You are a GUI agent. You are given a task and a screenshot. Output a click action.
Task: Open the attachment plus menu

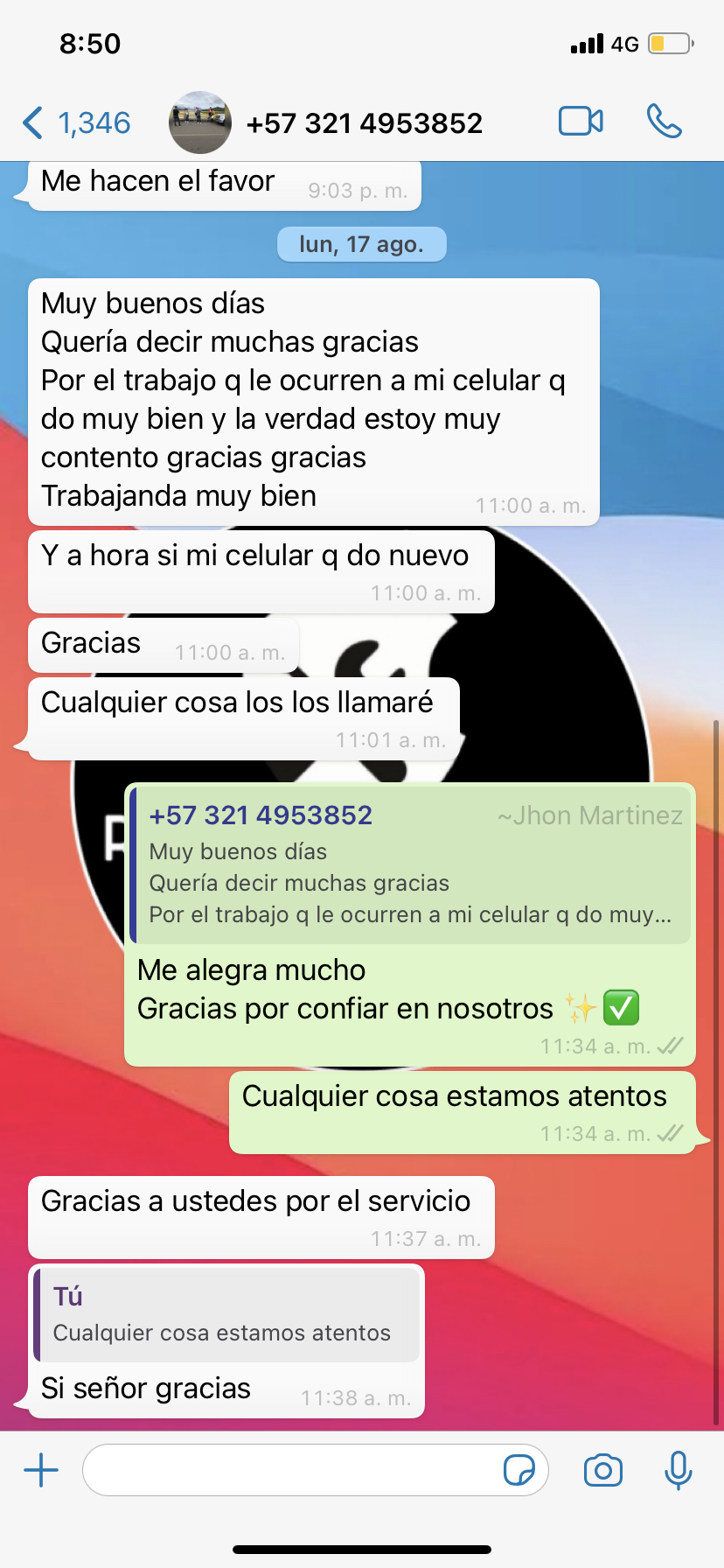click(x=41, y=1470)
